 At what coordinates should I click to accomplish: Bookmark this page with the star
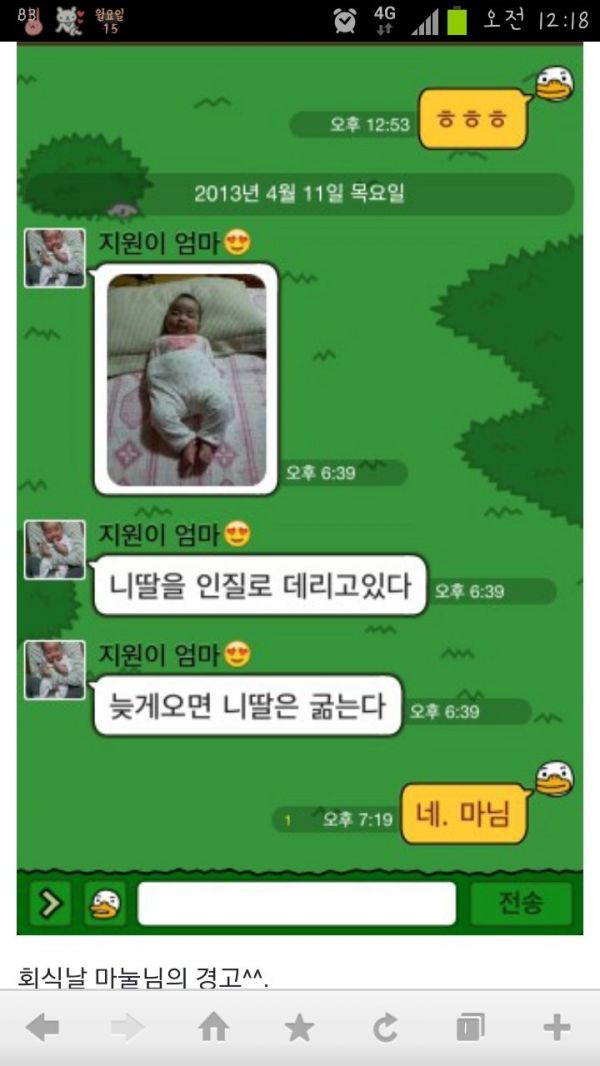[x=299, y=1027]
